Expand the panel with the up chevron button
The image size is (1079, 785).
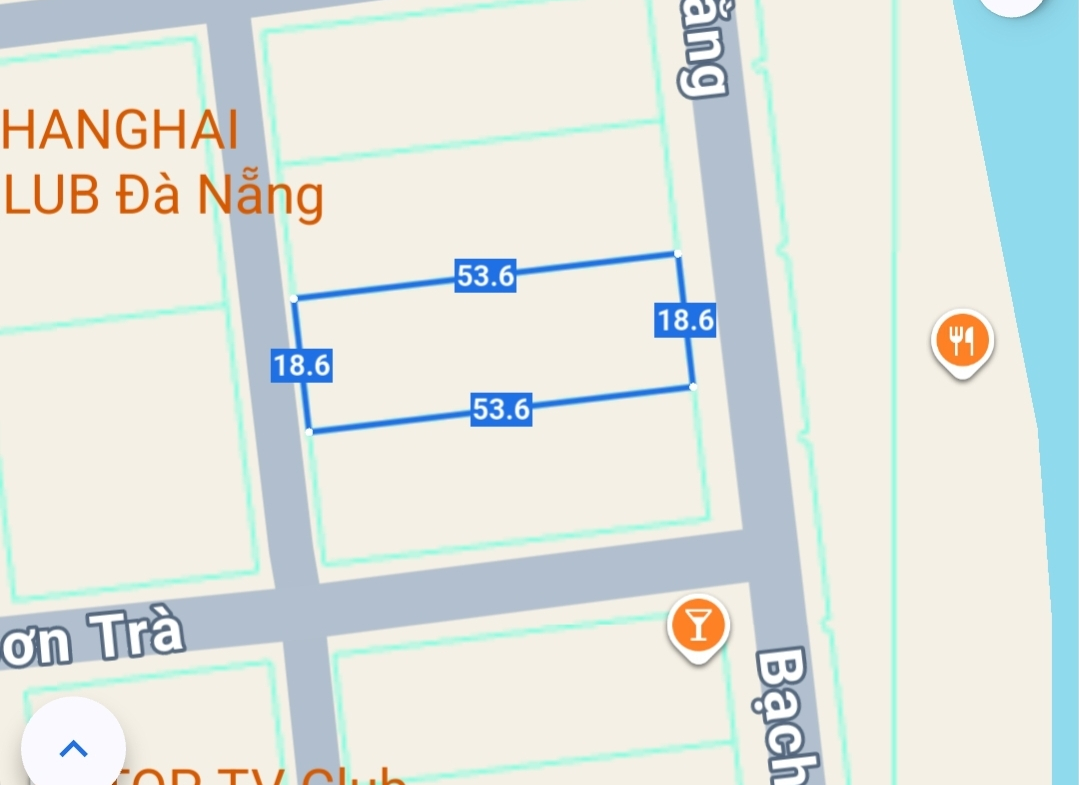coord(73,747)
